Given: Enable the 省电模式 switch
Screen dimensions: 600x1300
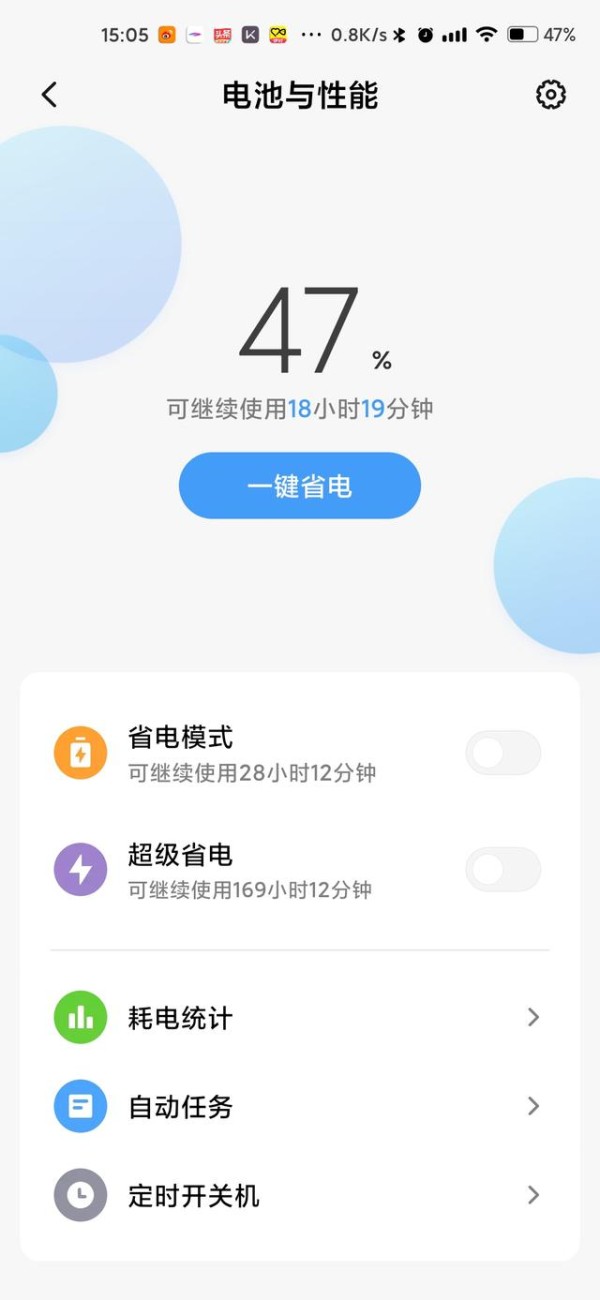Looking at the screenshot, I should [503, 753].
